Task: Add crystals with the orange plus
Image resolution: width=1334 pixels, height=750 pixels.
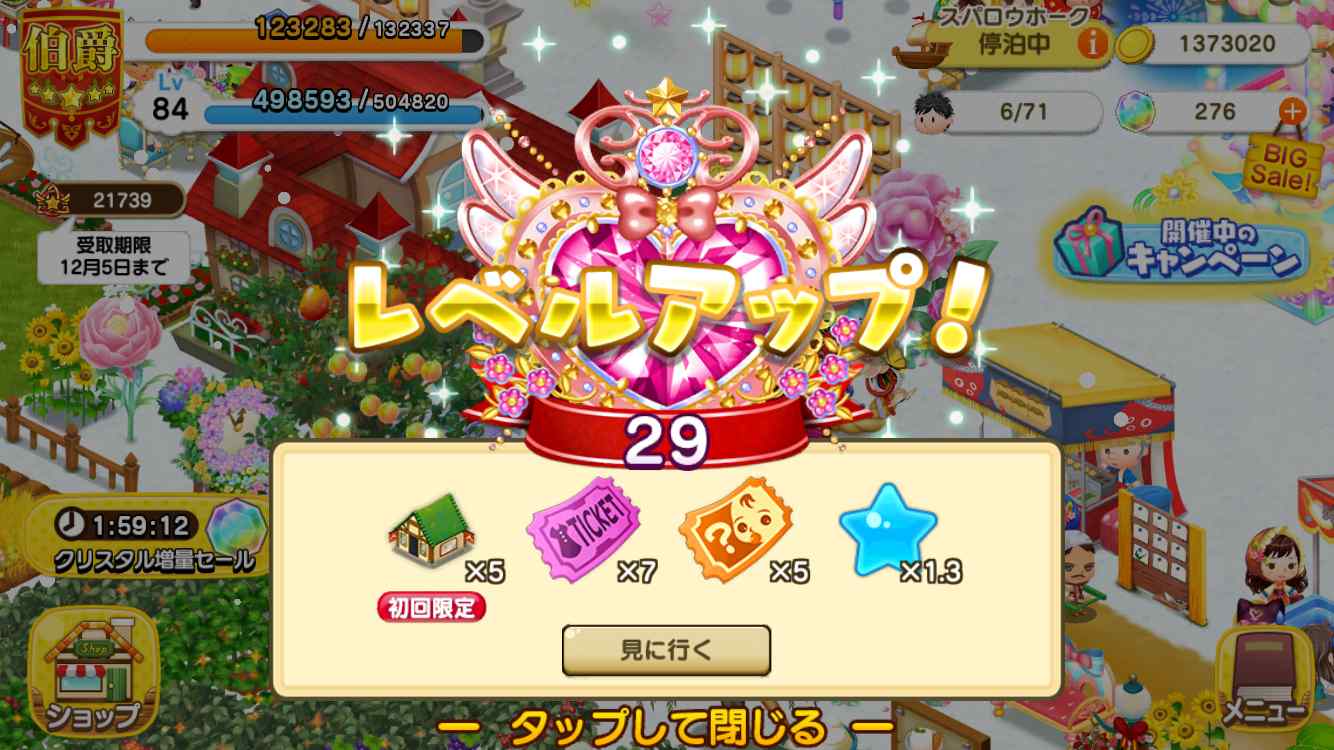Action: click(1293, 112)
